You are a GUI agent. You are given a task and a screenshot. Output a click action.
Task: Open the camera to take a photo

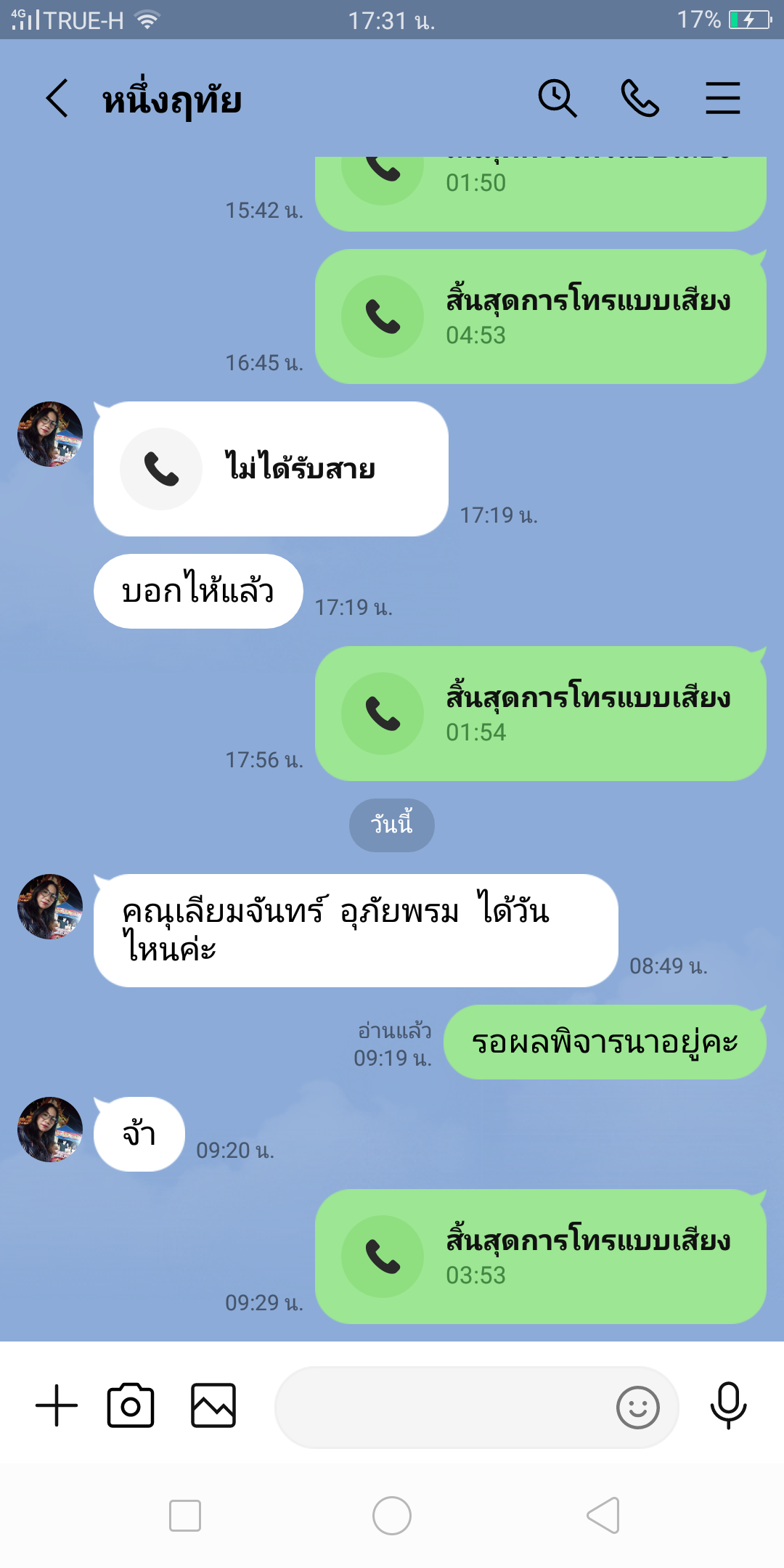click(x=131, y=1405)
